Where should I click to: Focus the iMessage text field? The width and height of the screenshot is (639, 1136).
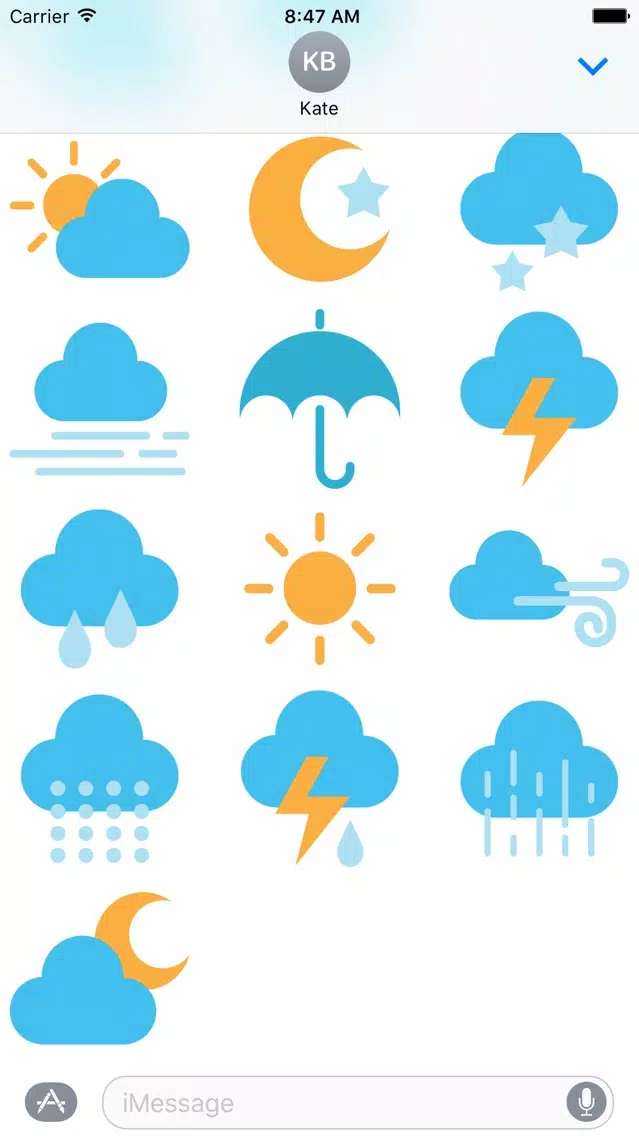point(340,1103)
